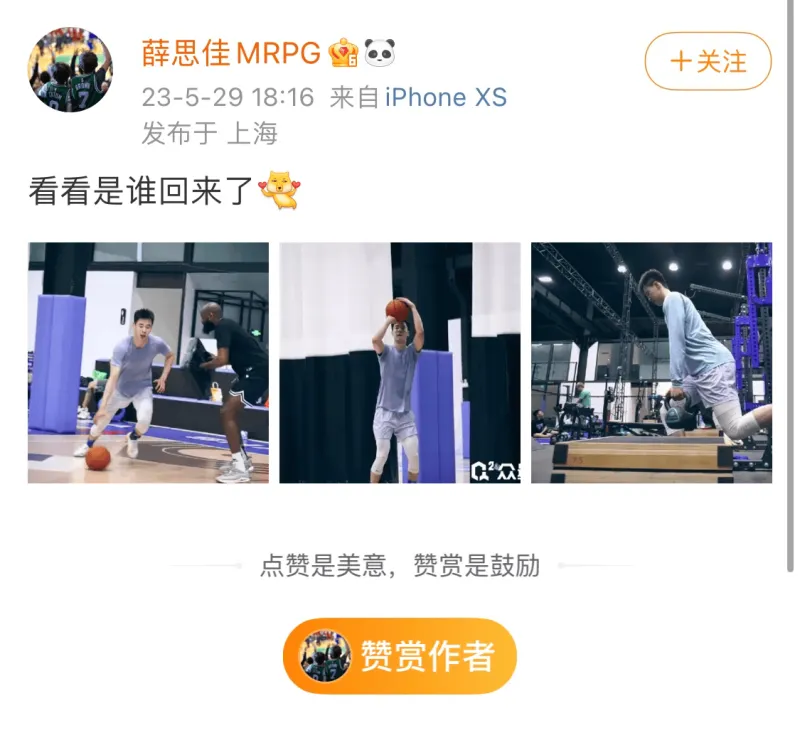Follow 薛思佳MRPG with the 关注 button
800x745 pixels.
(x=708, y=62)
